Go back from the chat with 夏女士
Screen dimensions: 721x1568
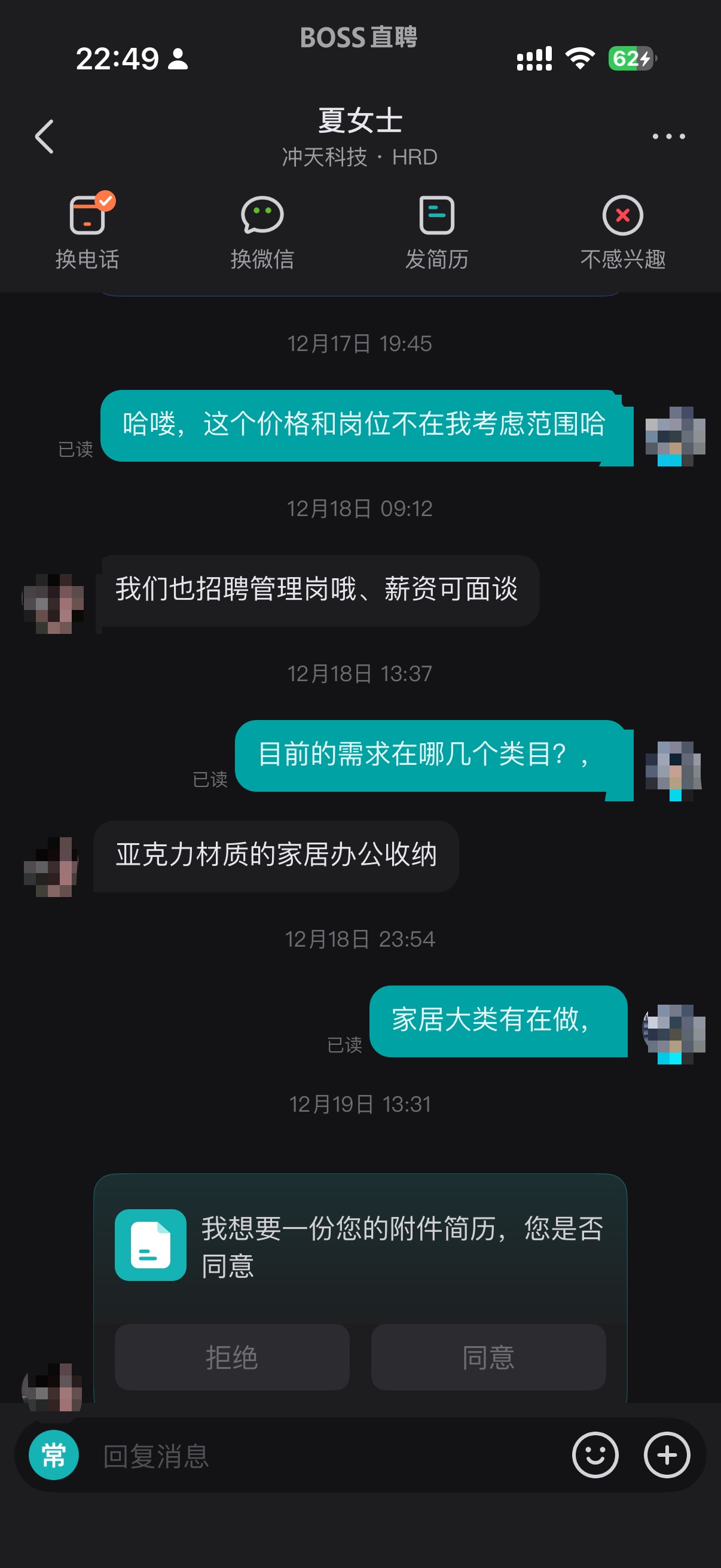(x=44, y=136)
